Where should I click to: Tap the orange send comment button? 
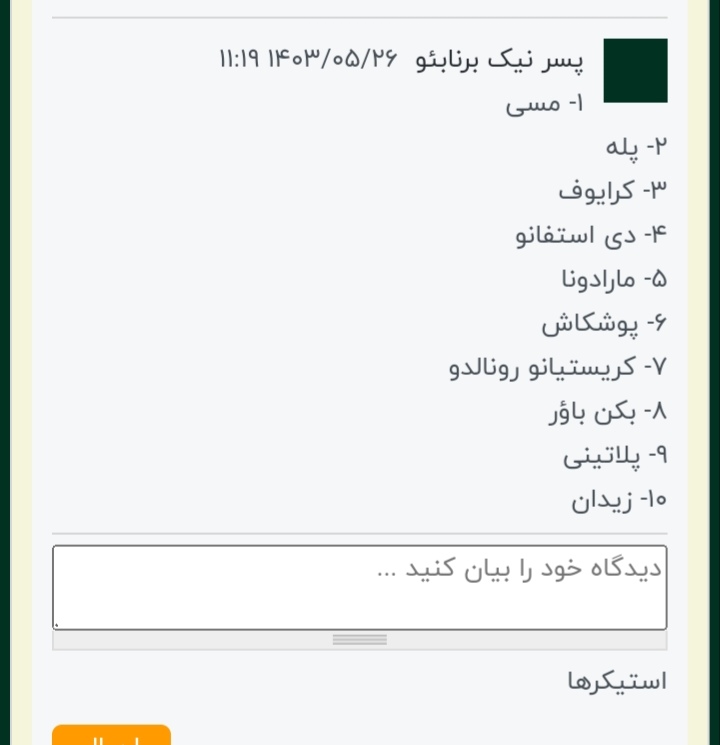(x=111, y=735)
